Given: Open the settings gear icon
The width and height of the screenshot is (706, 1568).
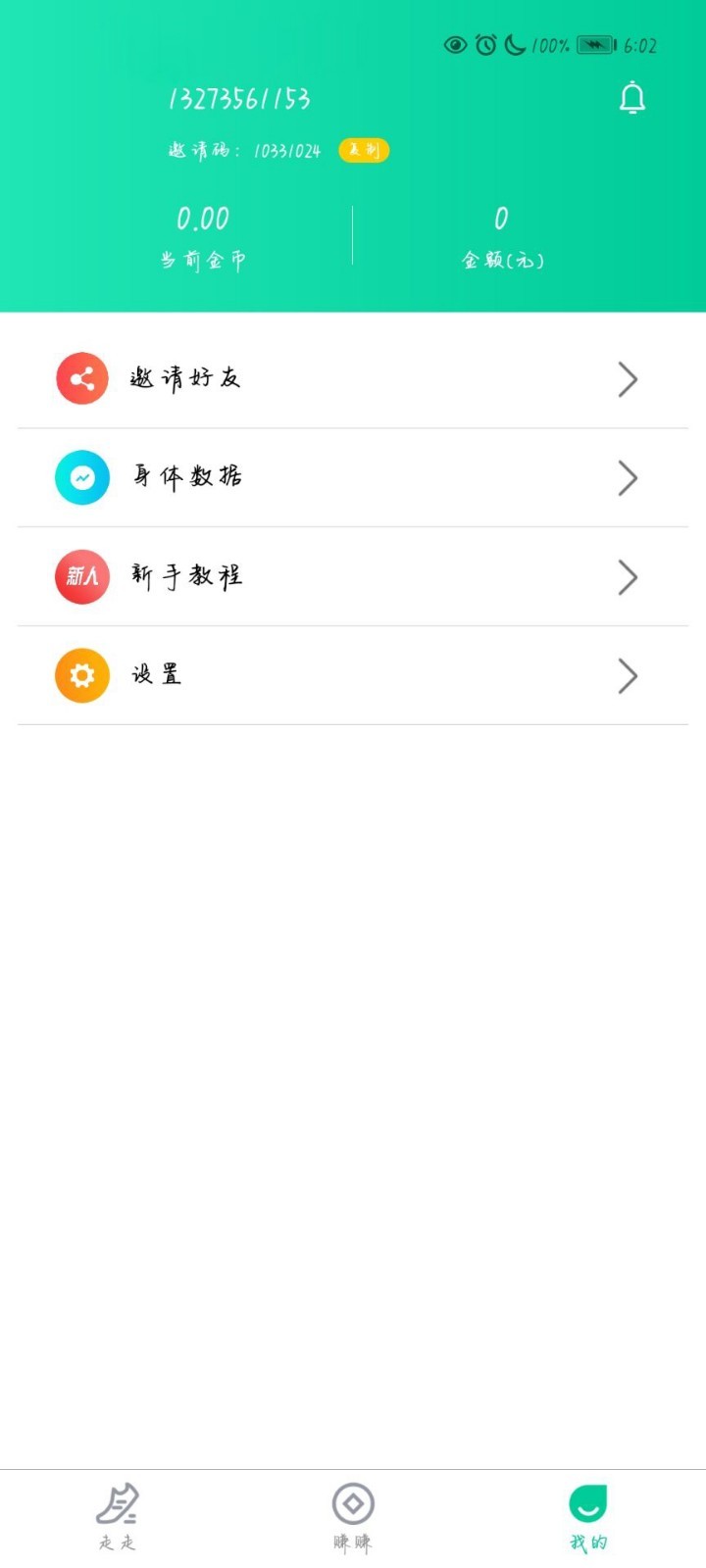Looking at the screenshot, I should 81,675.
